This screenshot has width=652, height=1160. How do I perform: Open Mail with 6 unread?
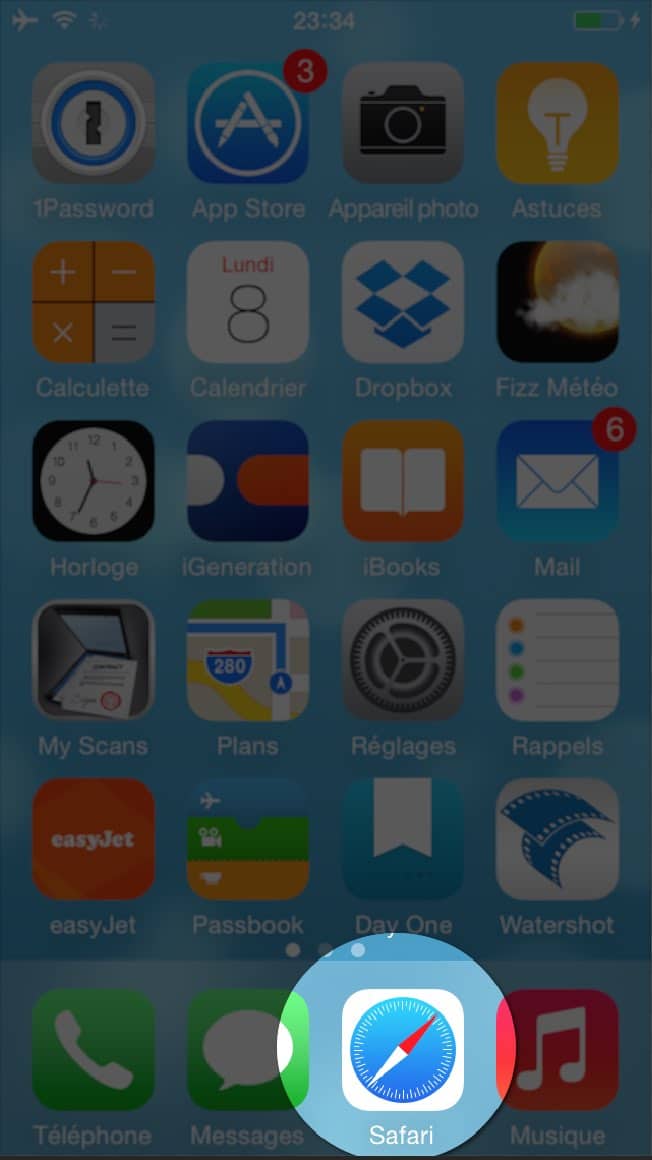pos(557,481)
